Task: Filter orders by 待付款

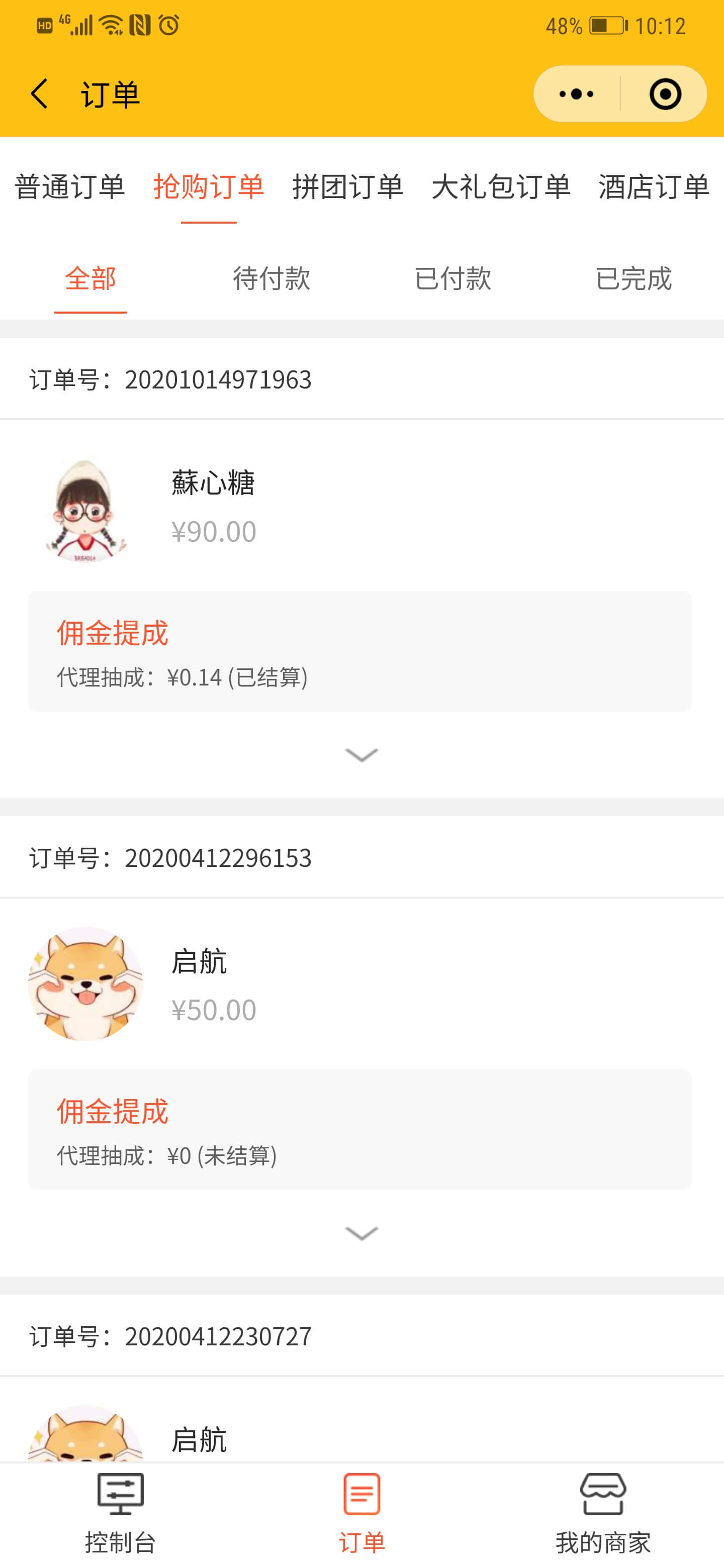Action: click(x=271, y=279)
